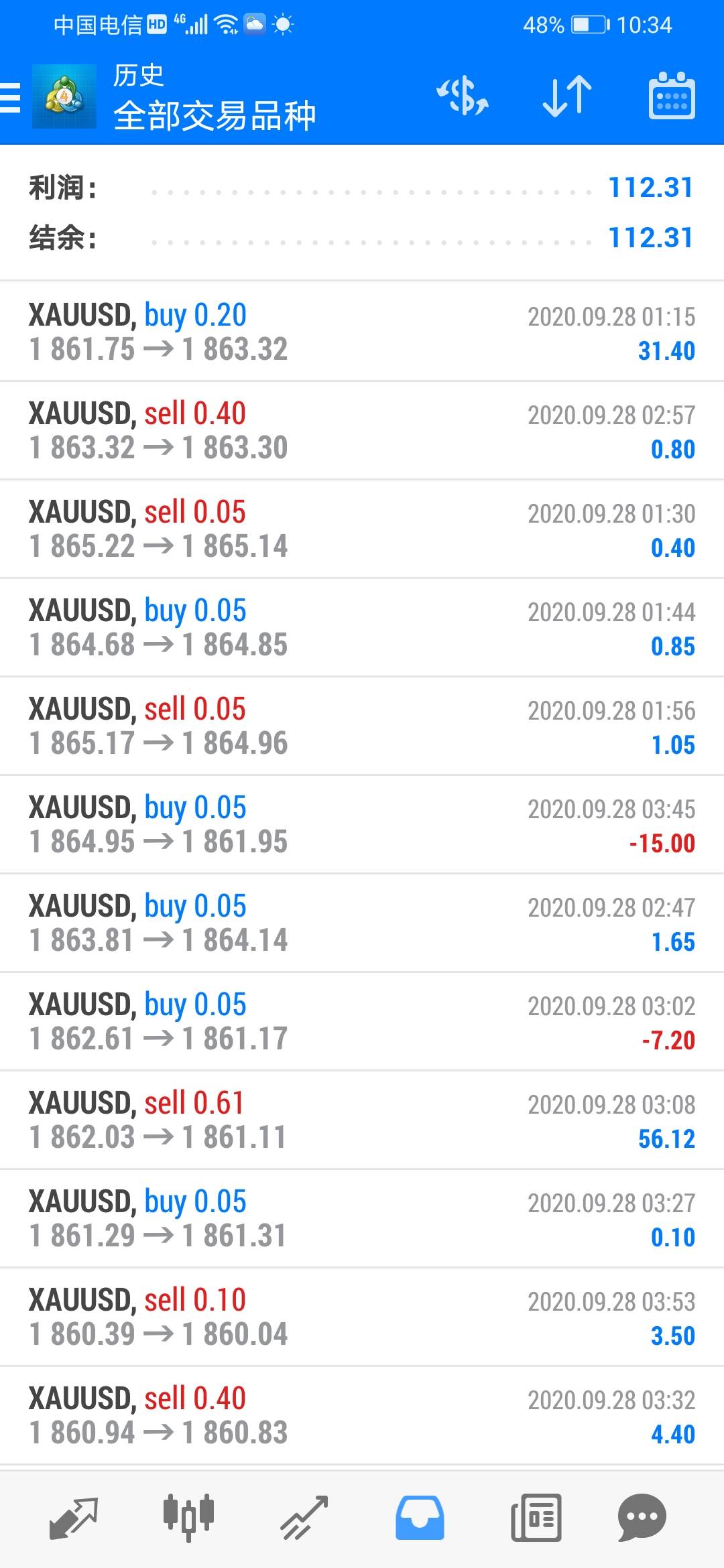Switch to the Trade tab

click(304, 1517)
